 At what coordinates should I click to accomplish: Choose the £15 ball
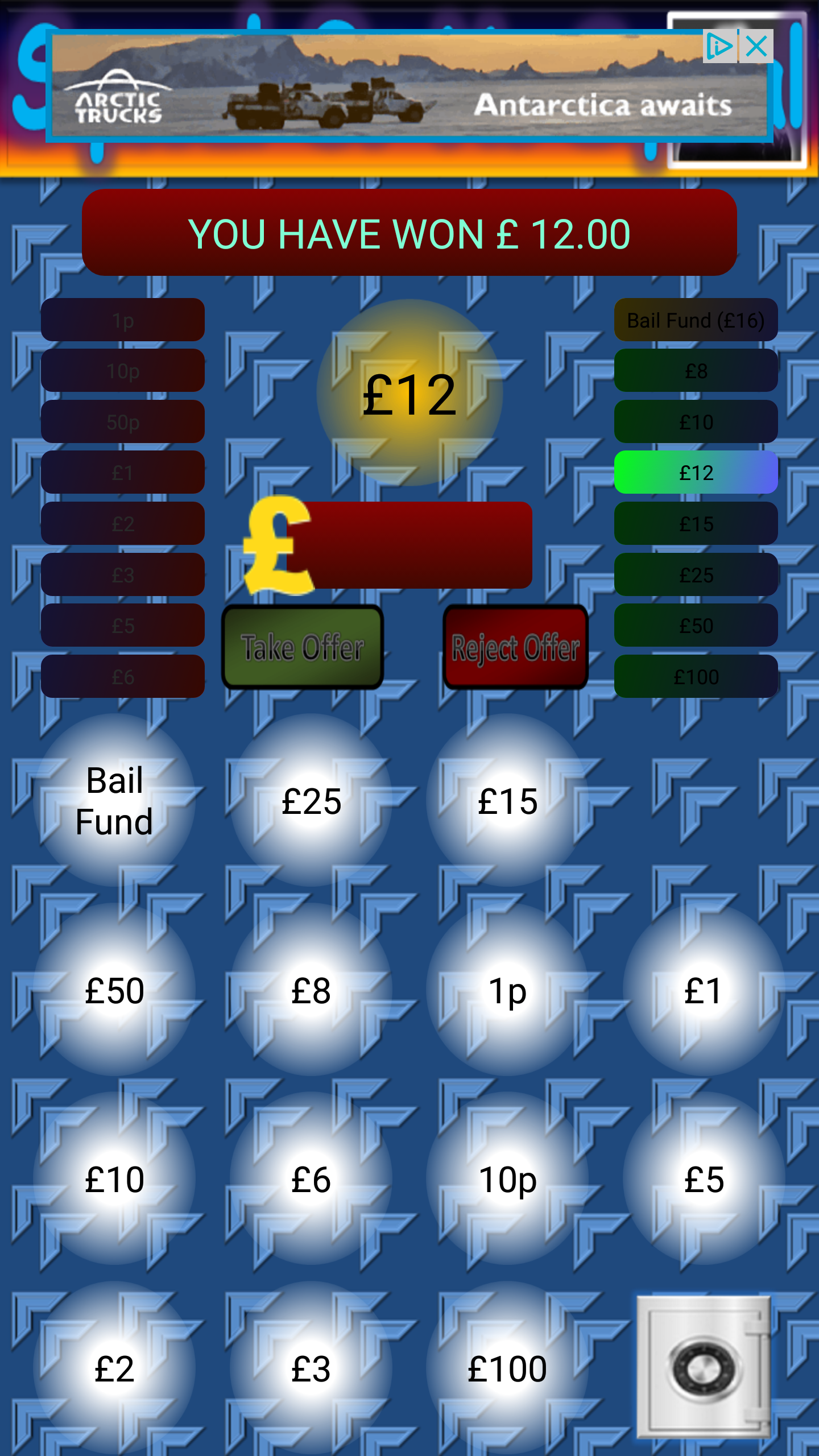(x=507, y=801)
